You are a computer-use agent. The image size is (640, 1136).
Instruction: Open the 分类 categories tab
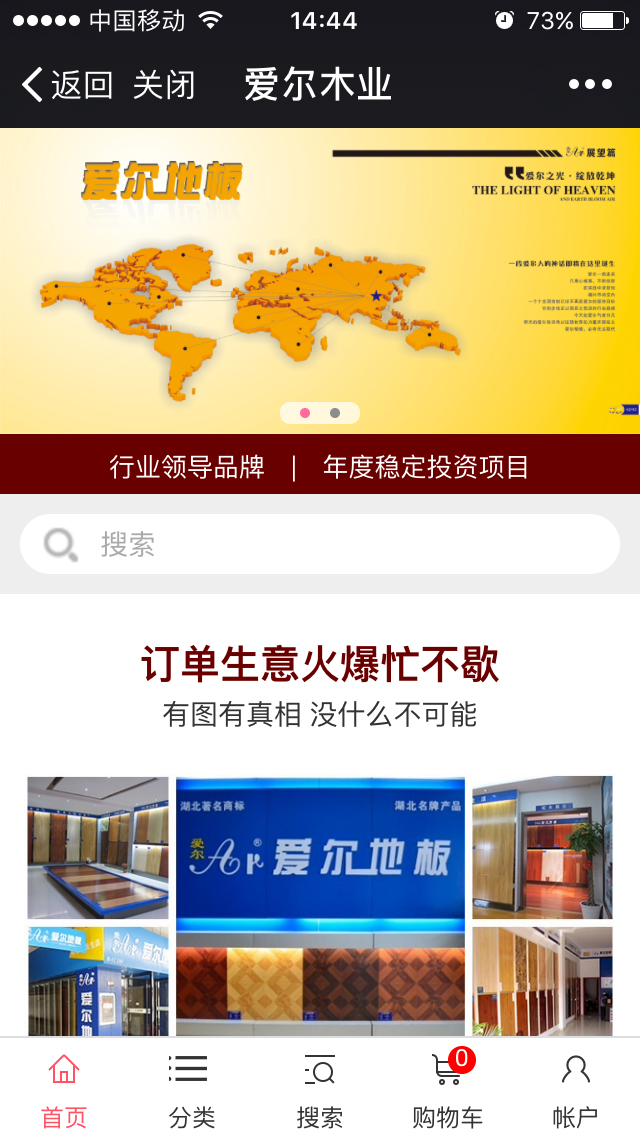(x=192, y=1088)
